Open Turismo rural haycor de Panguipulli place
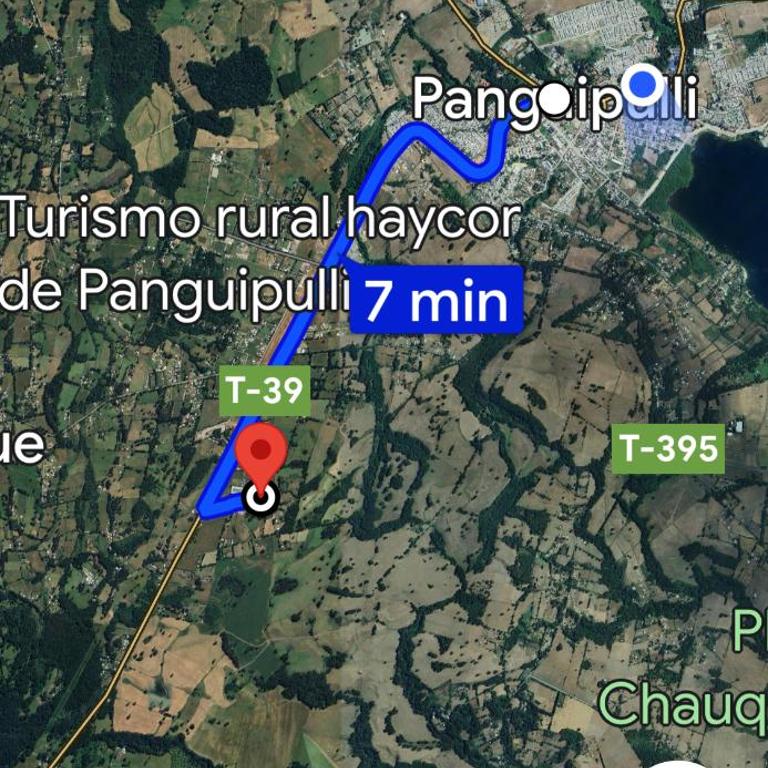 (262, 218)
